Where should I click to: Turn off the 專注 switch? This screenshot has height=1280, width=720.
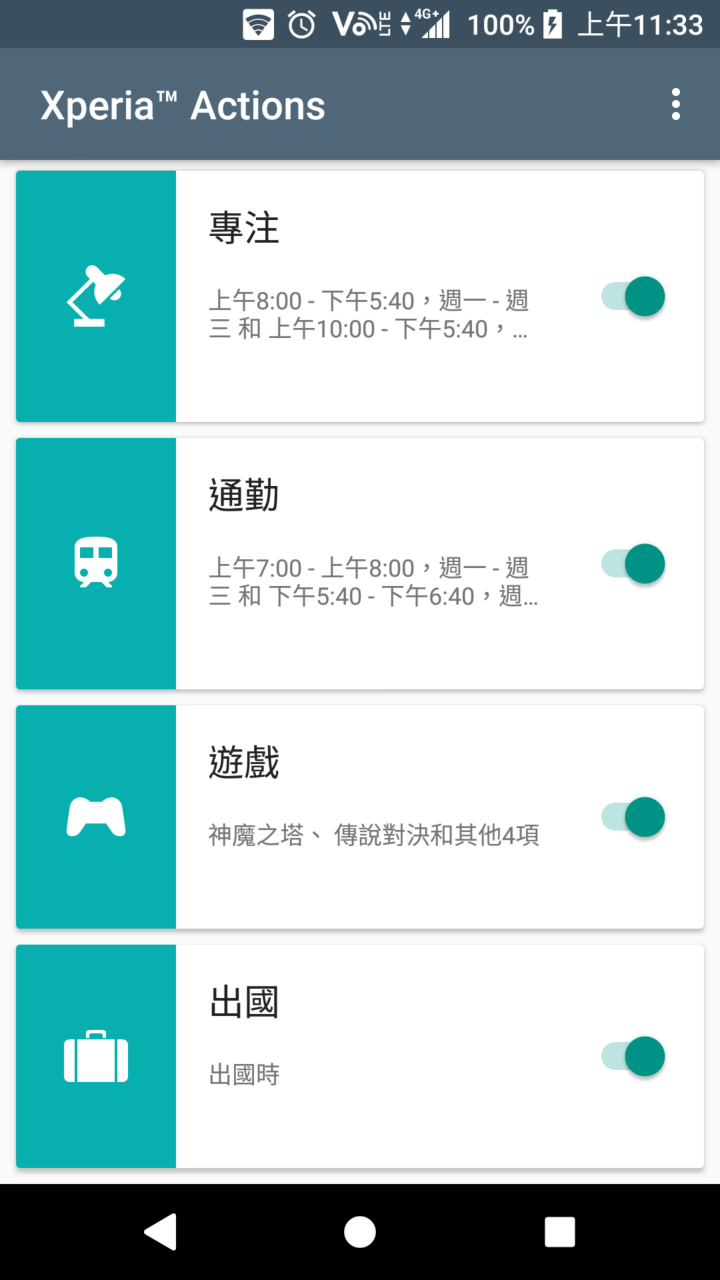click(633, 297)
